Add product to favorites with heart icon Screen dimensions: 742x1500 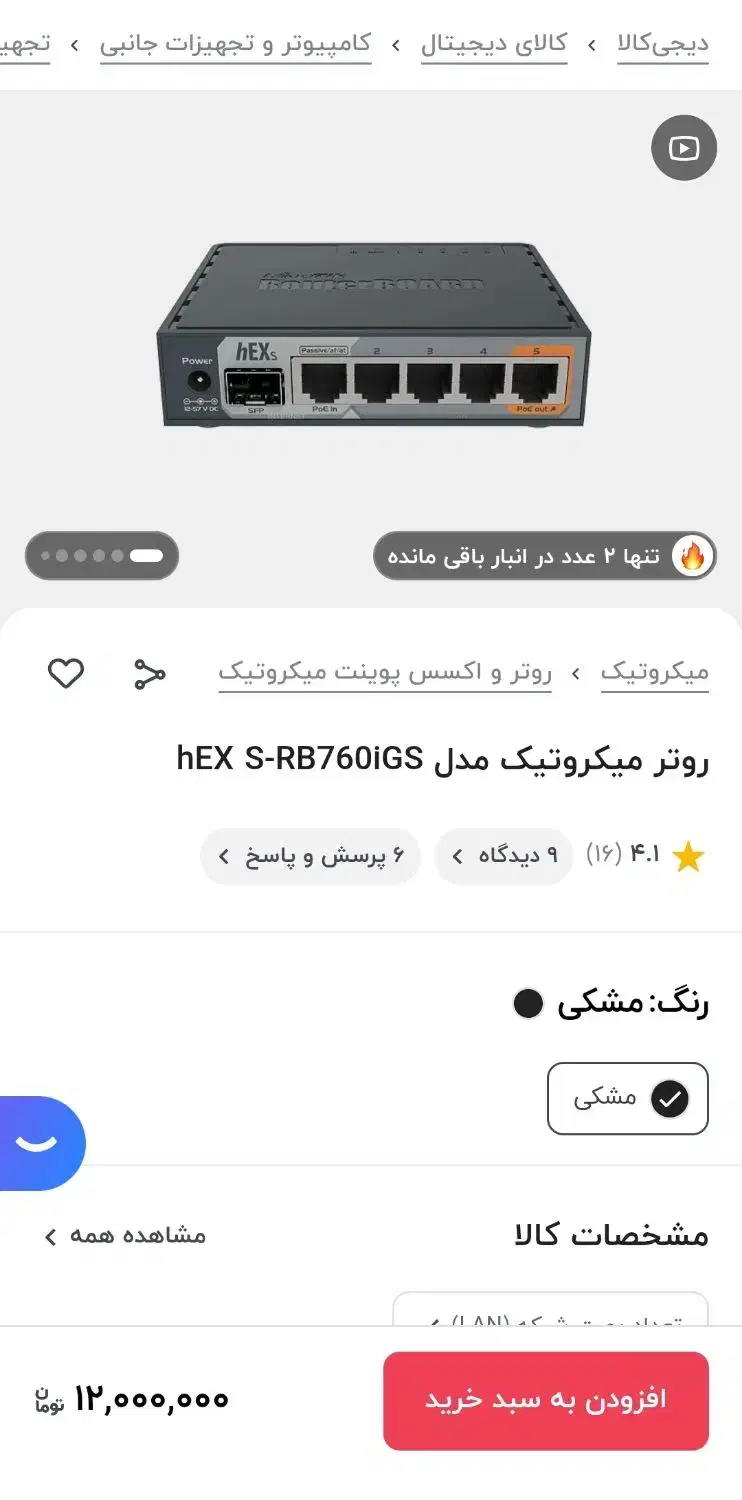66,674
